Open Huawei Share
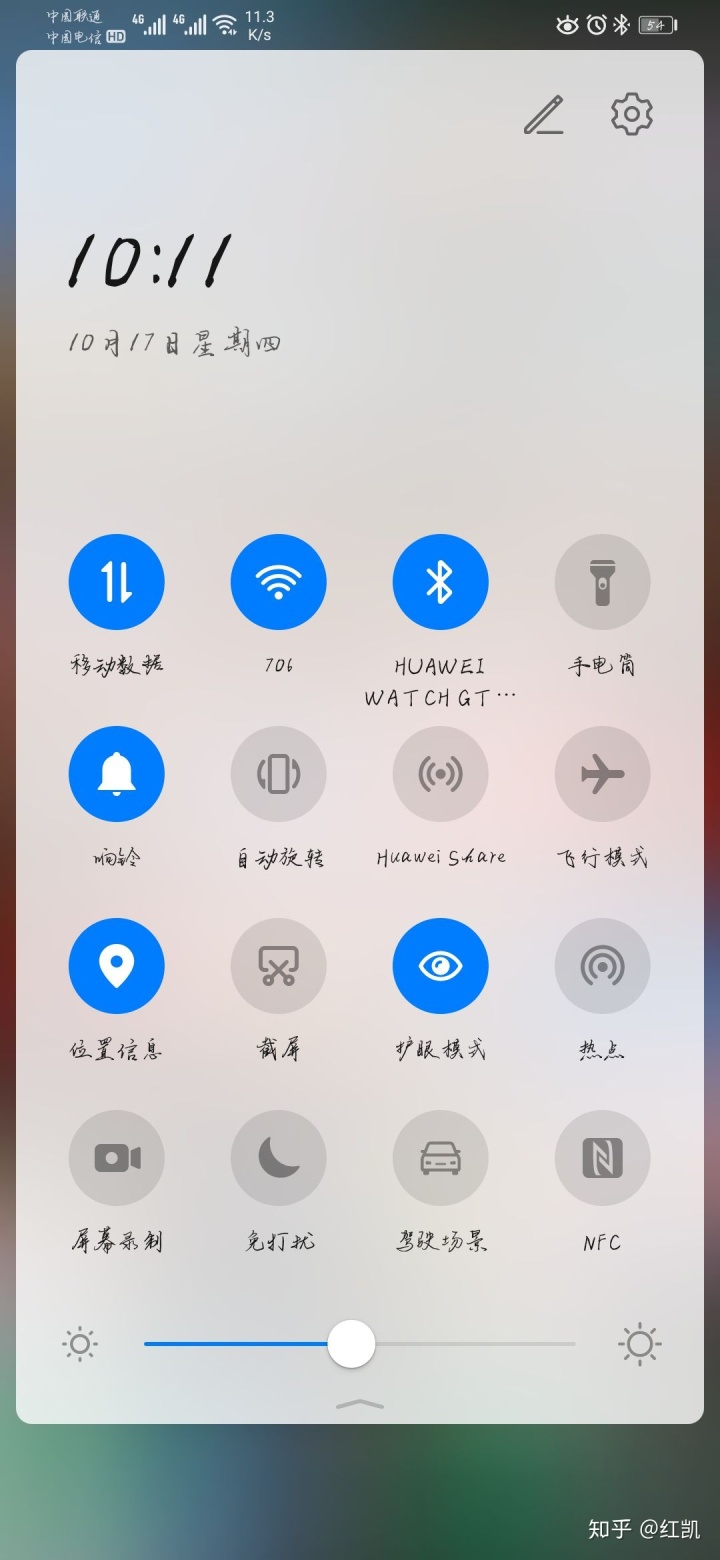Image resolution: width=720 pixels, height=1560 pixels. (440, 773)
